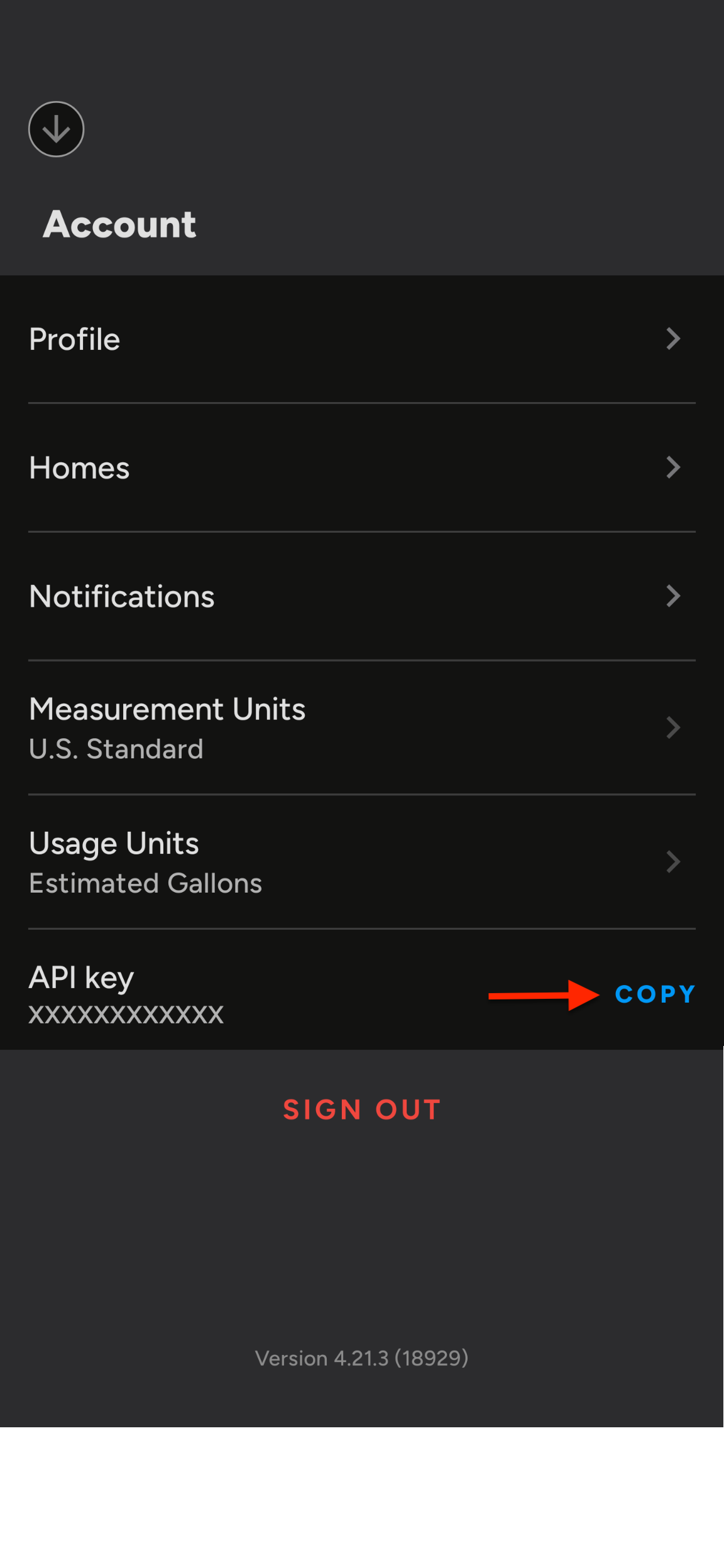
Task: Sign out of the account
Action: click(362, 1109)
